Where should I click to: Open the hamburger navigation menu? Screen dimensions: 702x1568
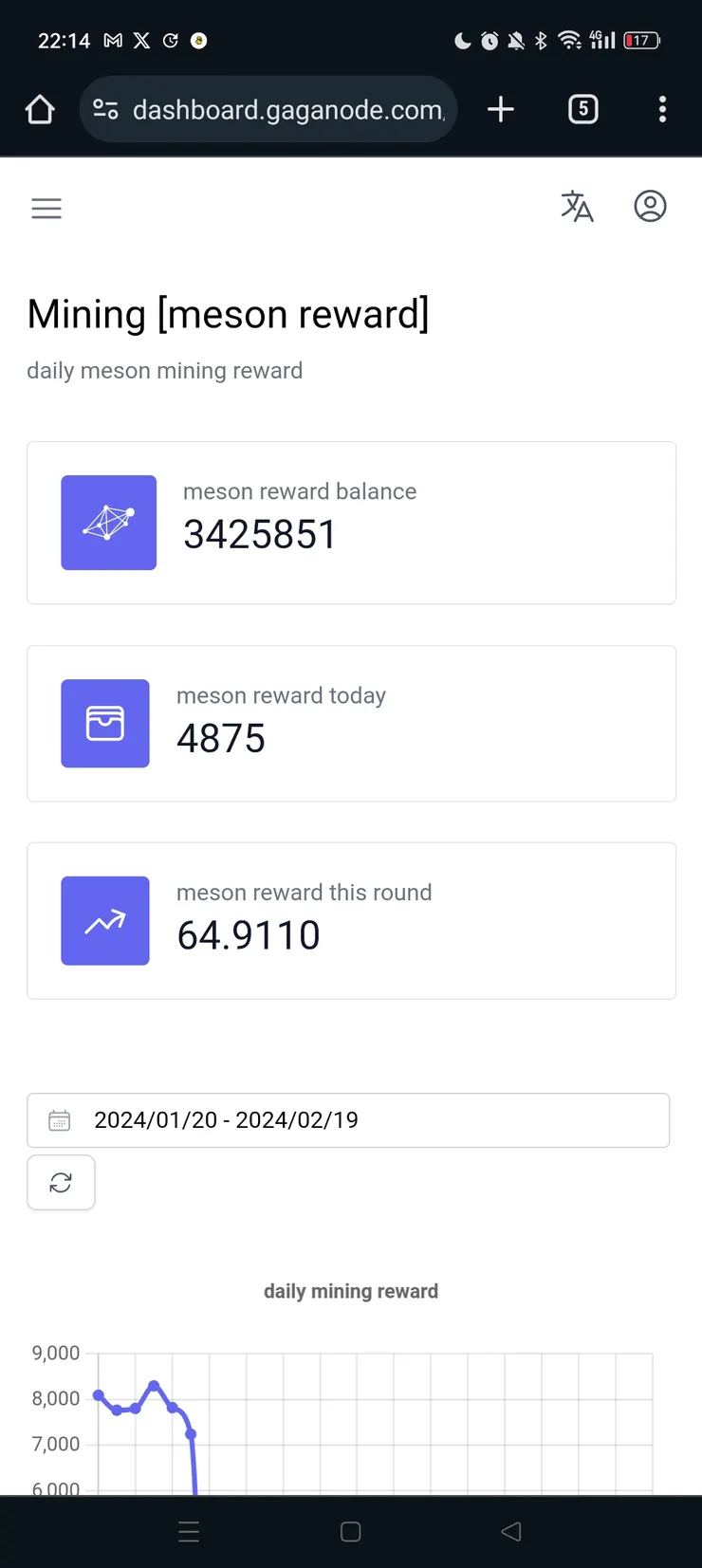(46, 208)
